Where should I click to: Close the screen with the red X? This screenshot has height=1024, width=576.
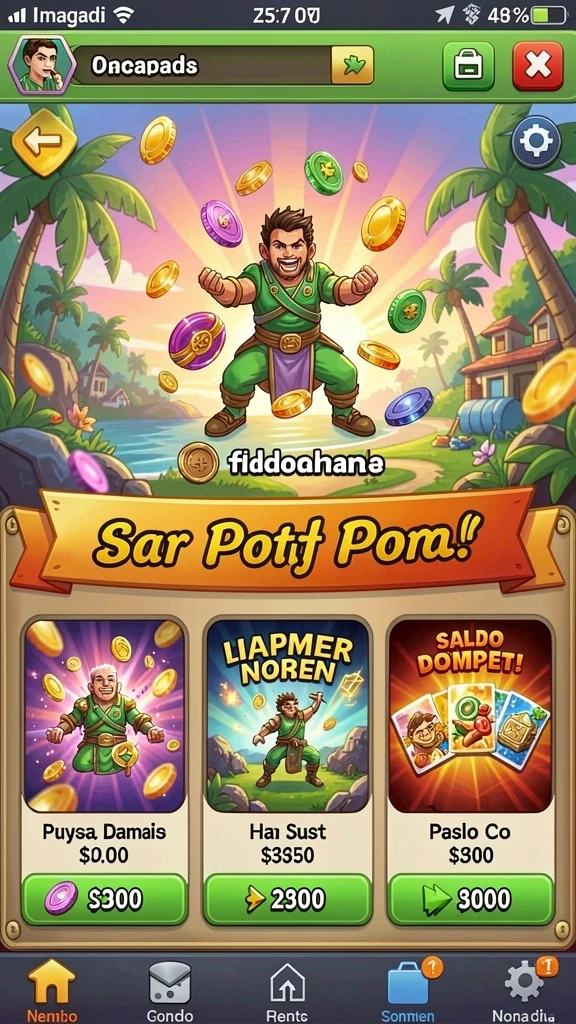[537, 66]
